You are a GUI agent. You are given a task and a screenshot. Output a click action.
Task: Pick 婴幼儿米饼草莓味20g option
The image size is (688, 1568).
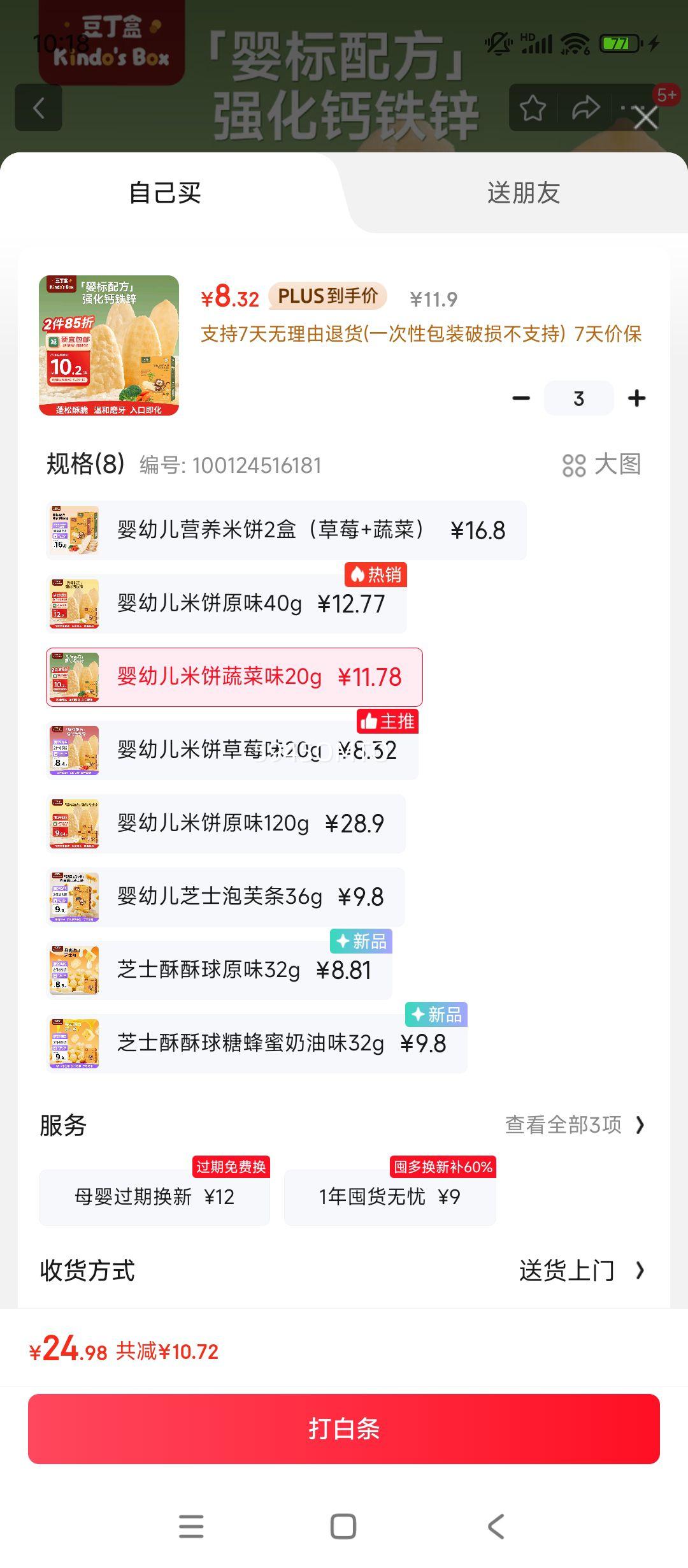coord(232,750)
